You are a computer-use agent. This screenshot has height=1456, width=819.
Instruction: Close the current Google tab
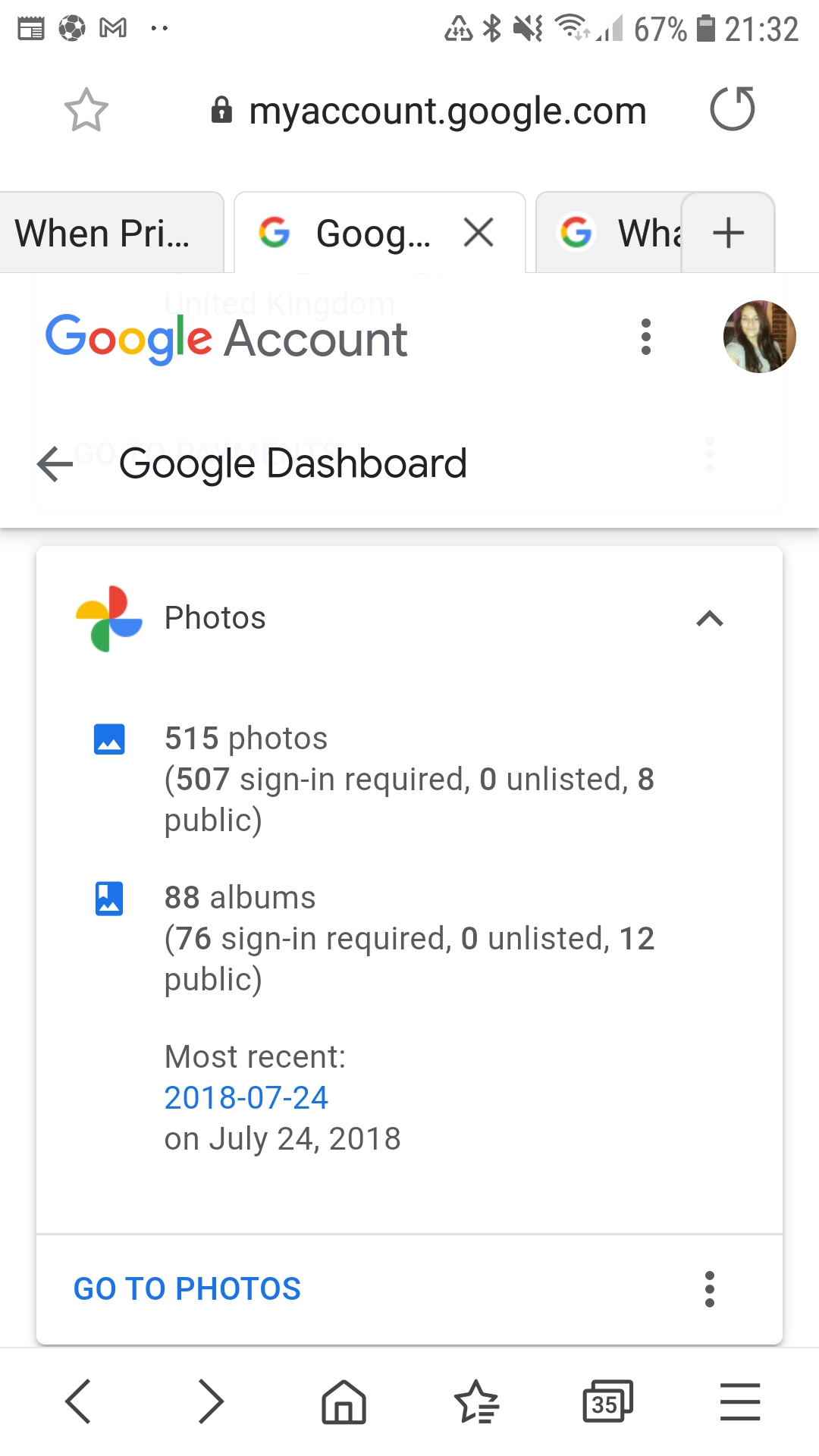[479, 232]
